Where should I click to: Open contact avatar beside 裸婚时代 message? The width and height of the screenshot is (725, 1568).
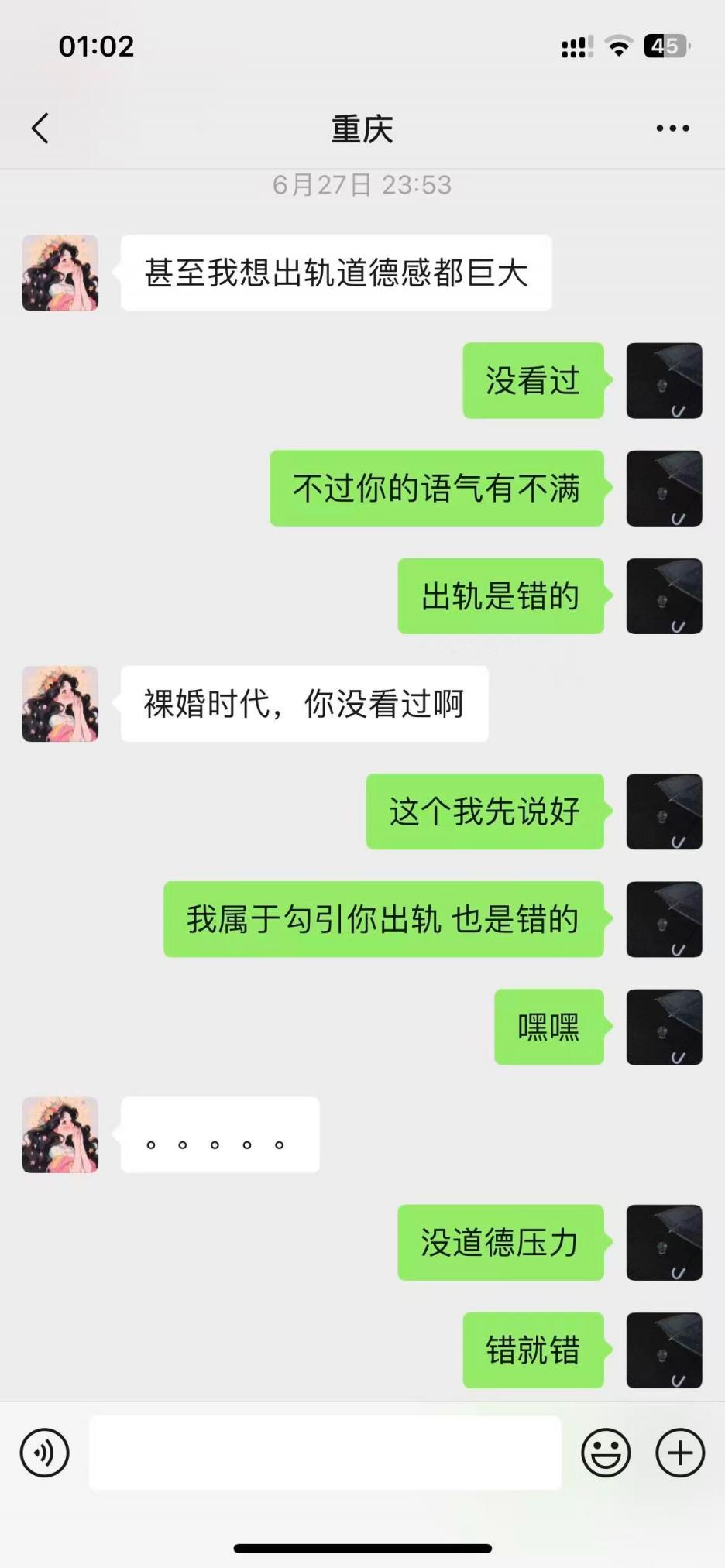(x=60, y=704)
